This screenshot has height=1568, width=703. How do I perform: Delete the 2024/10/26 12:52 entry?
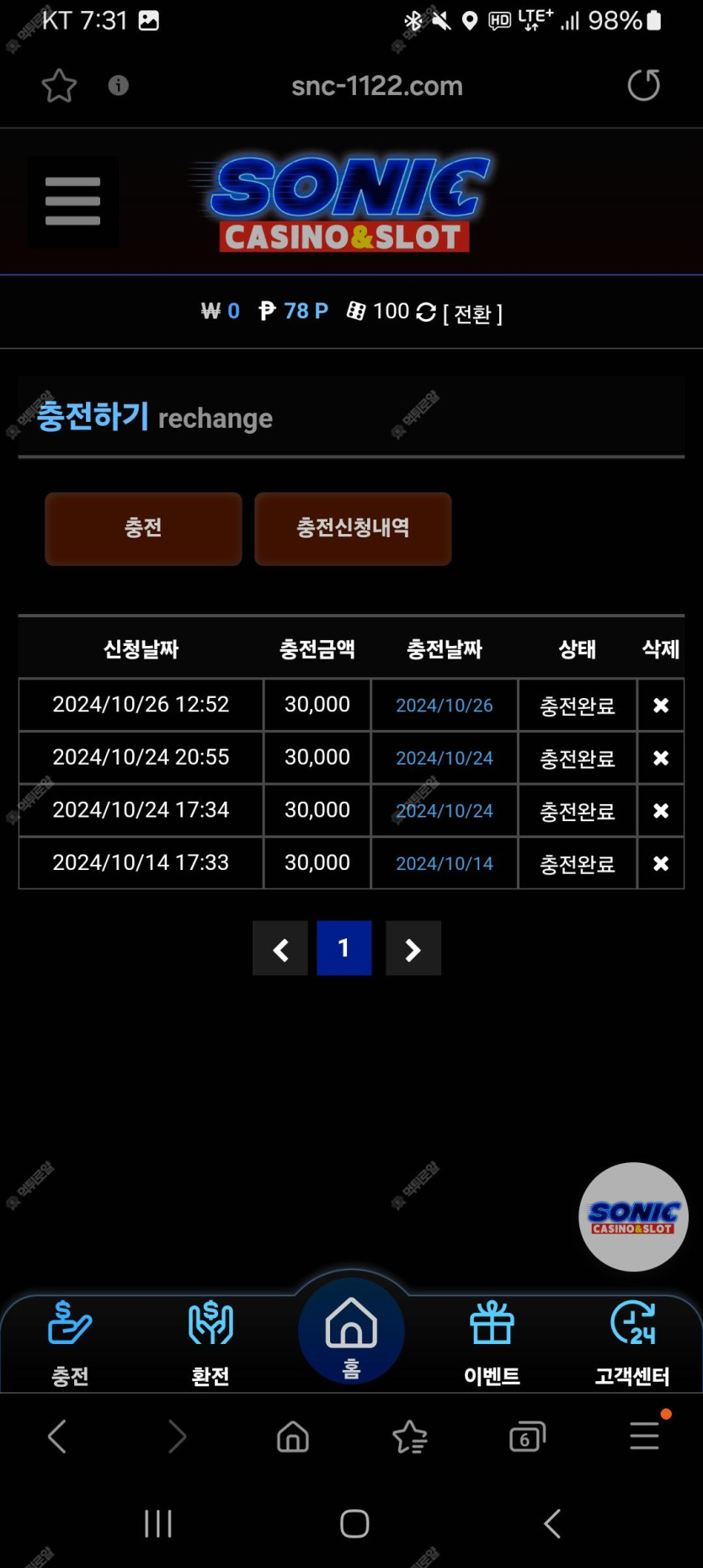click(661, 705)
